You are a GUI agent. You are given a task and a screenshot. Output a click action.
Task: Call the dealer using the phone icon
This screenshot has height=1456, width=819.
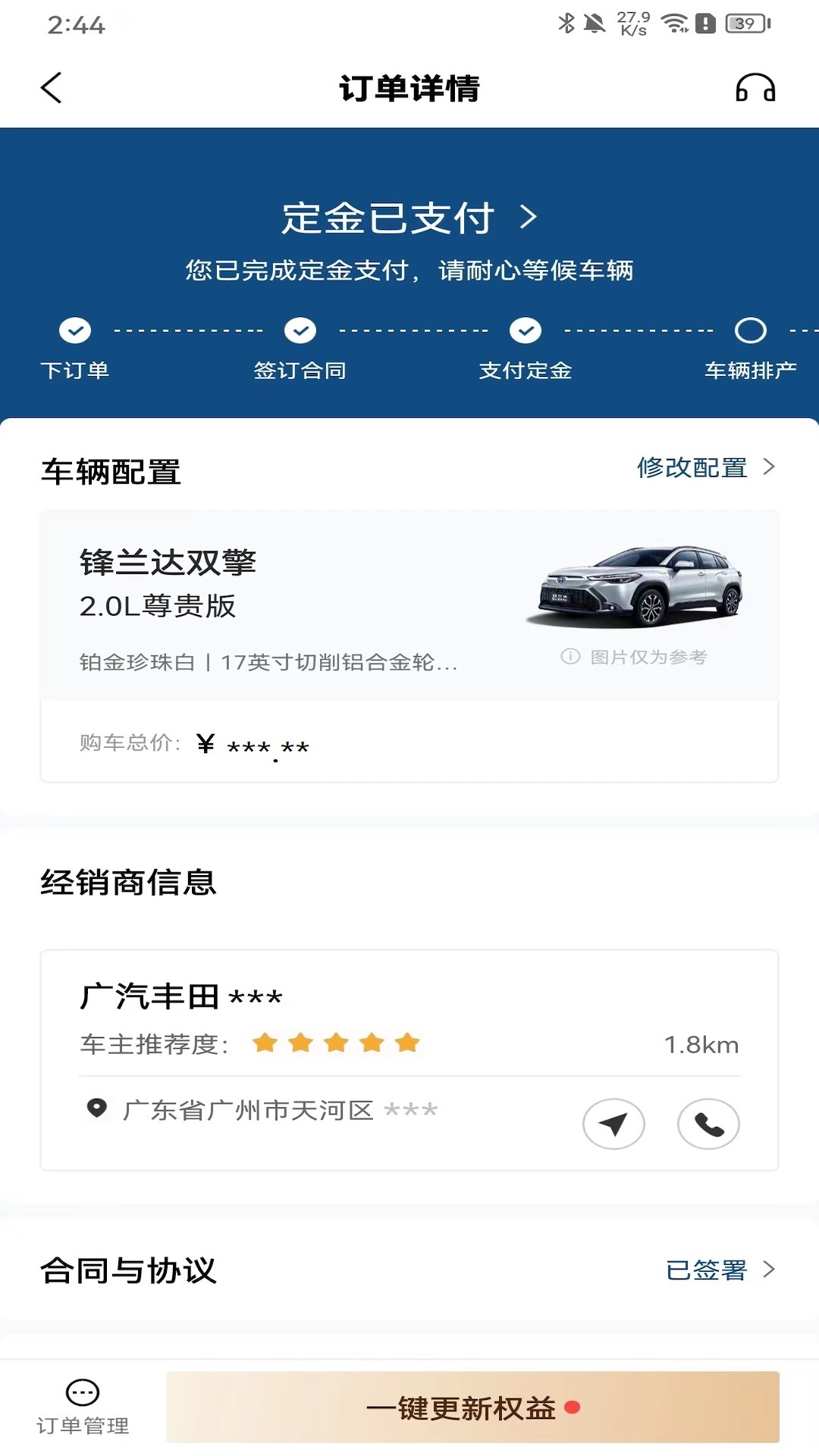pyautogui.click(x=708, y=1125)
